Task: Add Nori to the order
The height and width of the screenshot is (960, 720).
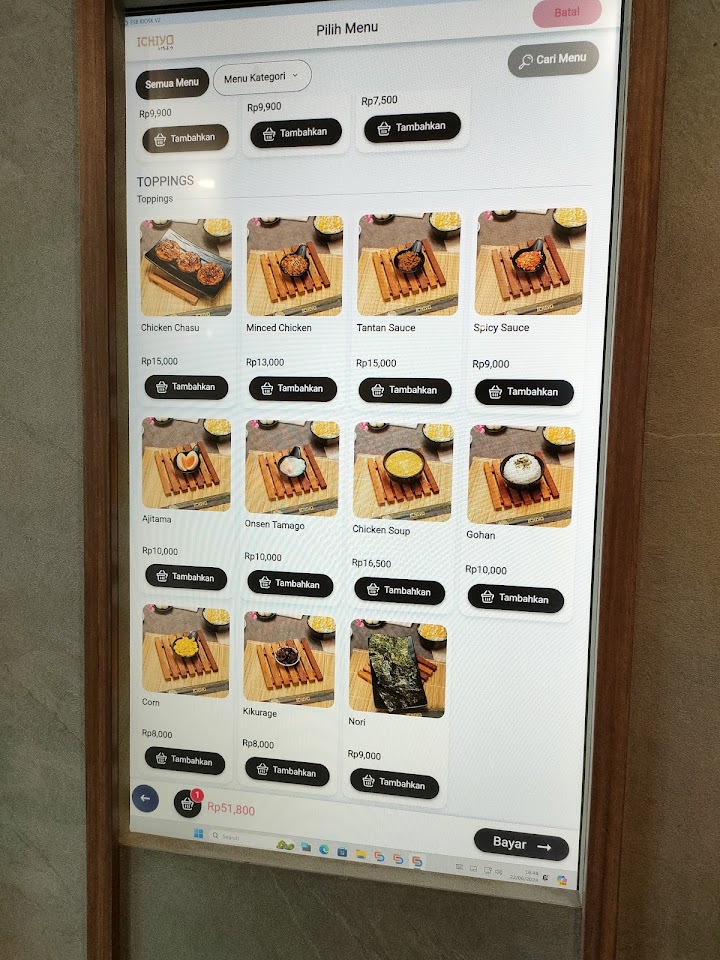Action: [394, 784]
